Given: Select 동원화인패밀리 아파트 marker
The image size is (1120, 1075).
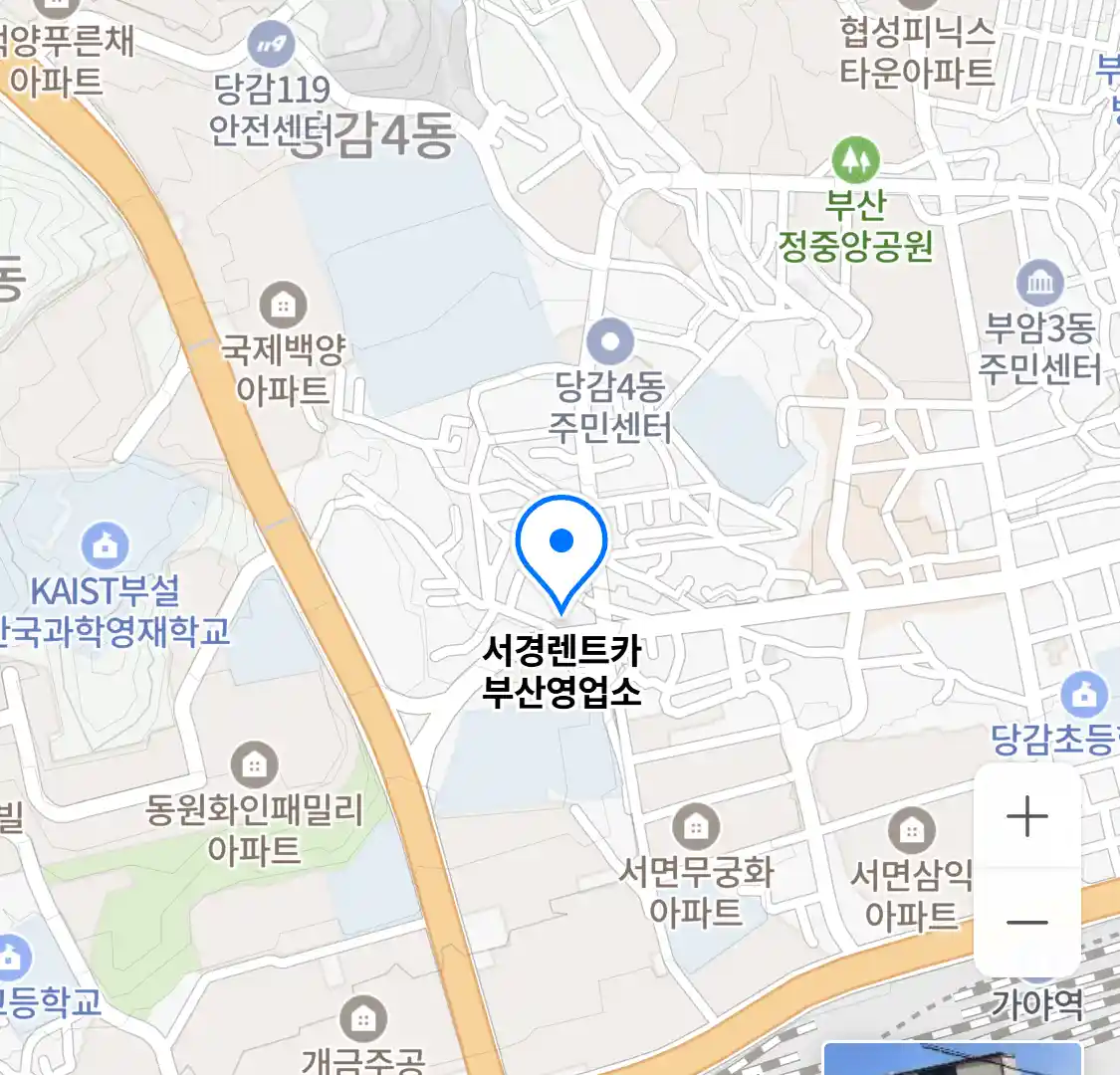Looking at the screenshot, I should click(x=254, y=764).
